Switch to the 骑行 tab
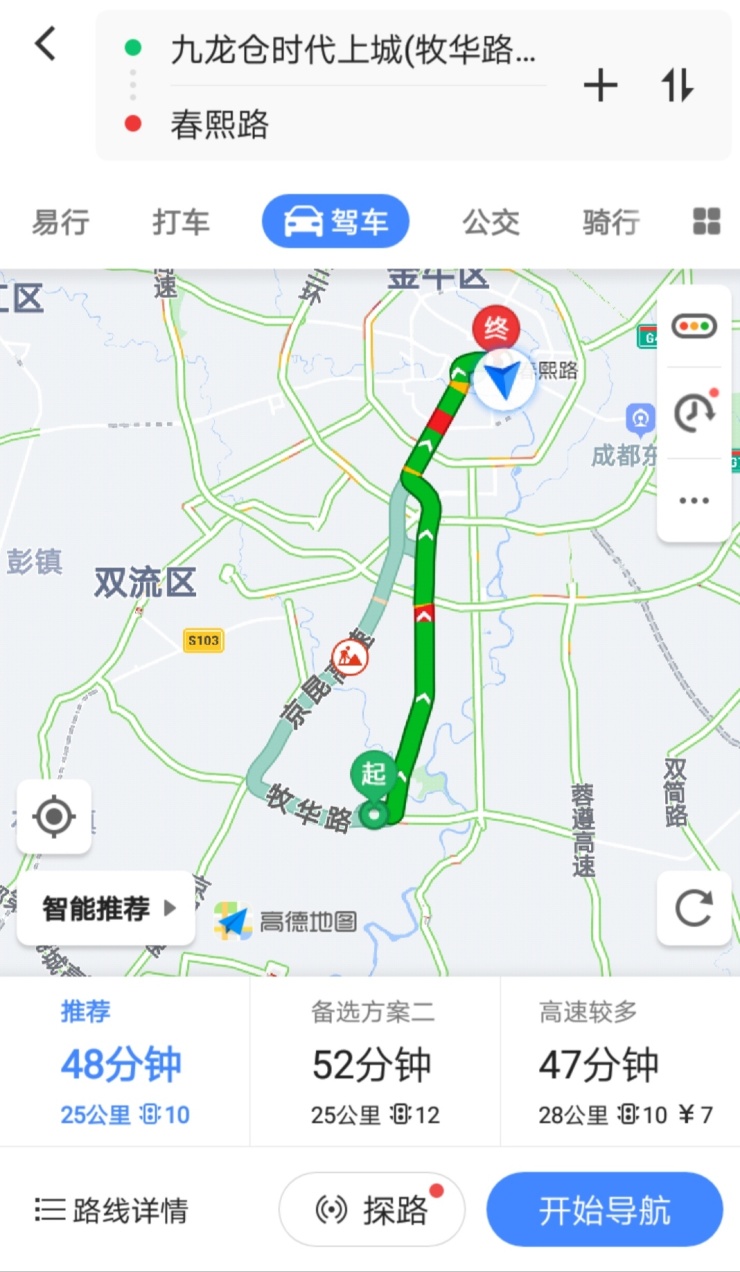 click(611, 222)
